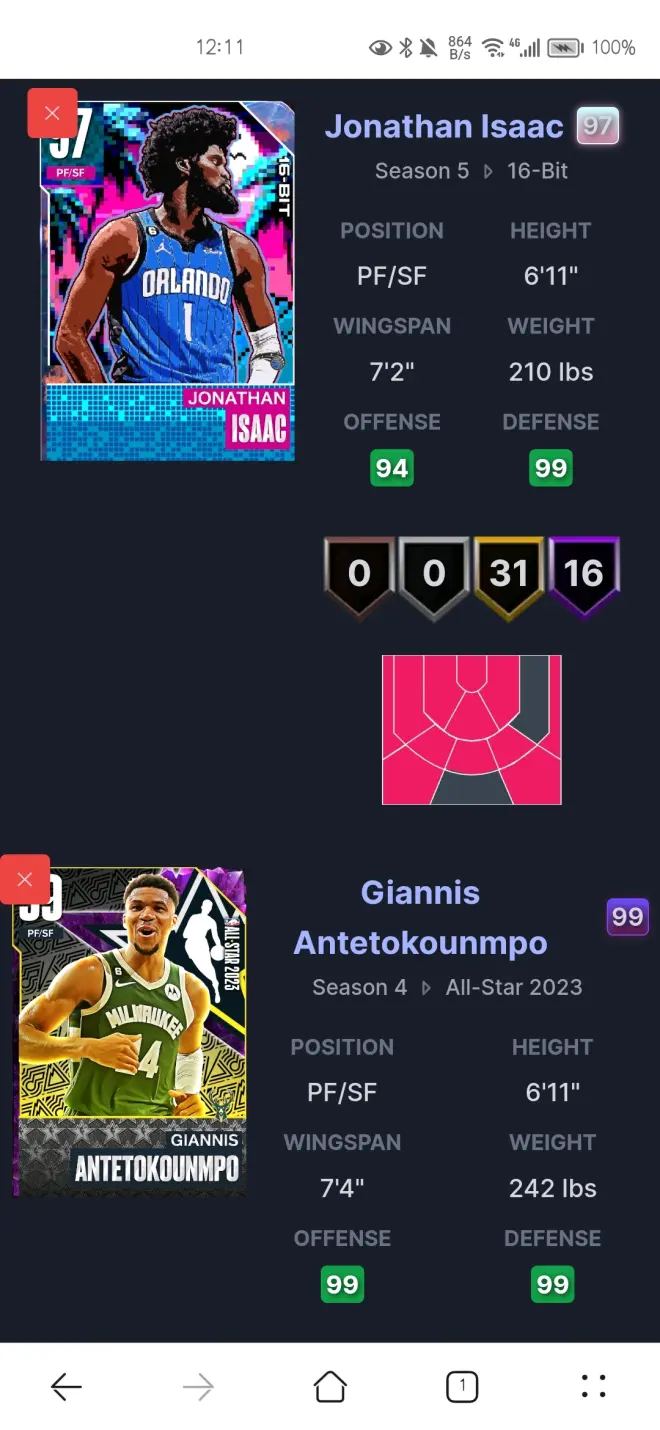Open the browser tabs switcher
This screenshot has height=1430, width=660.
pyautogui.click(x=461, y=1386)
